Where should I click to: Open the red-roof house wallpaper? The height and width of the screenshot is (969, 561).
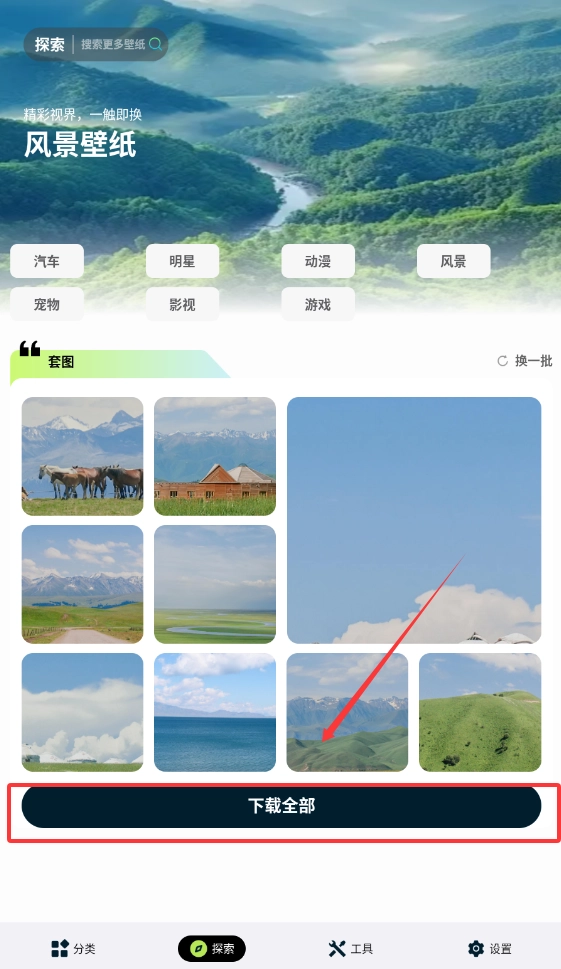pyautogui.click(x=215, y=456)
